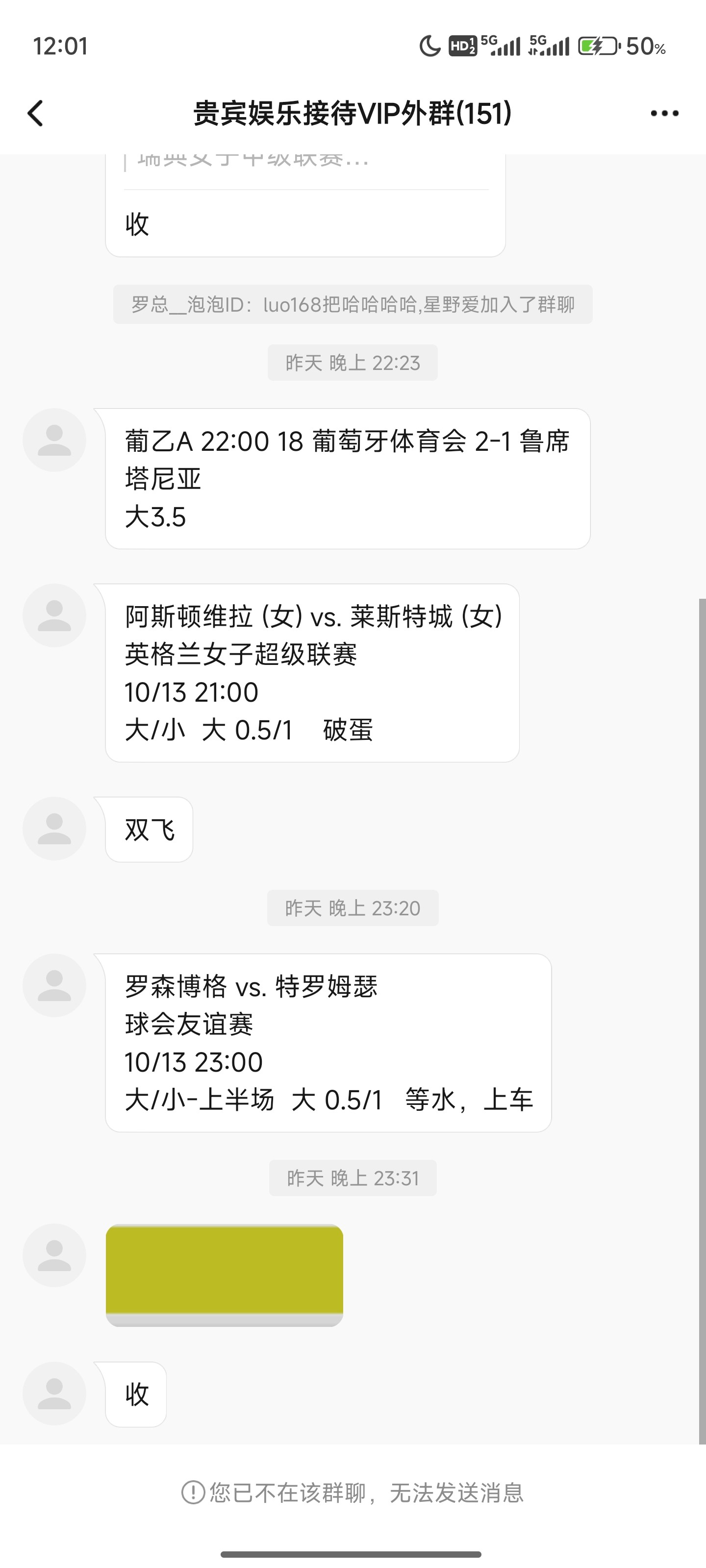Viewport: 706px width, 1568px height.
Task: Tap the bottom 收 message bubble
Action: (x=135, y=1394)
